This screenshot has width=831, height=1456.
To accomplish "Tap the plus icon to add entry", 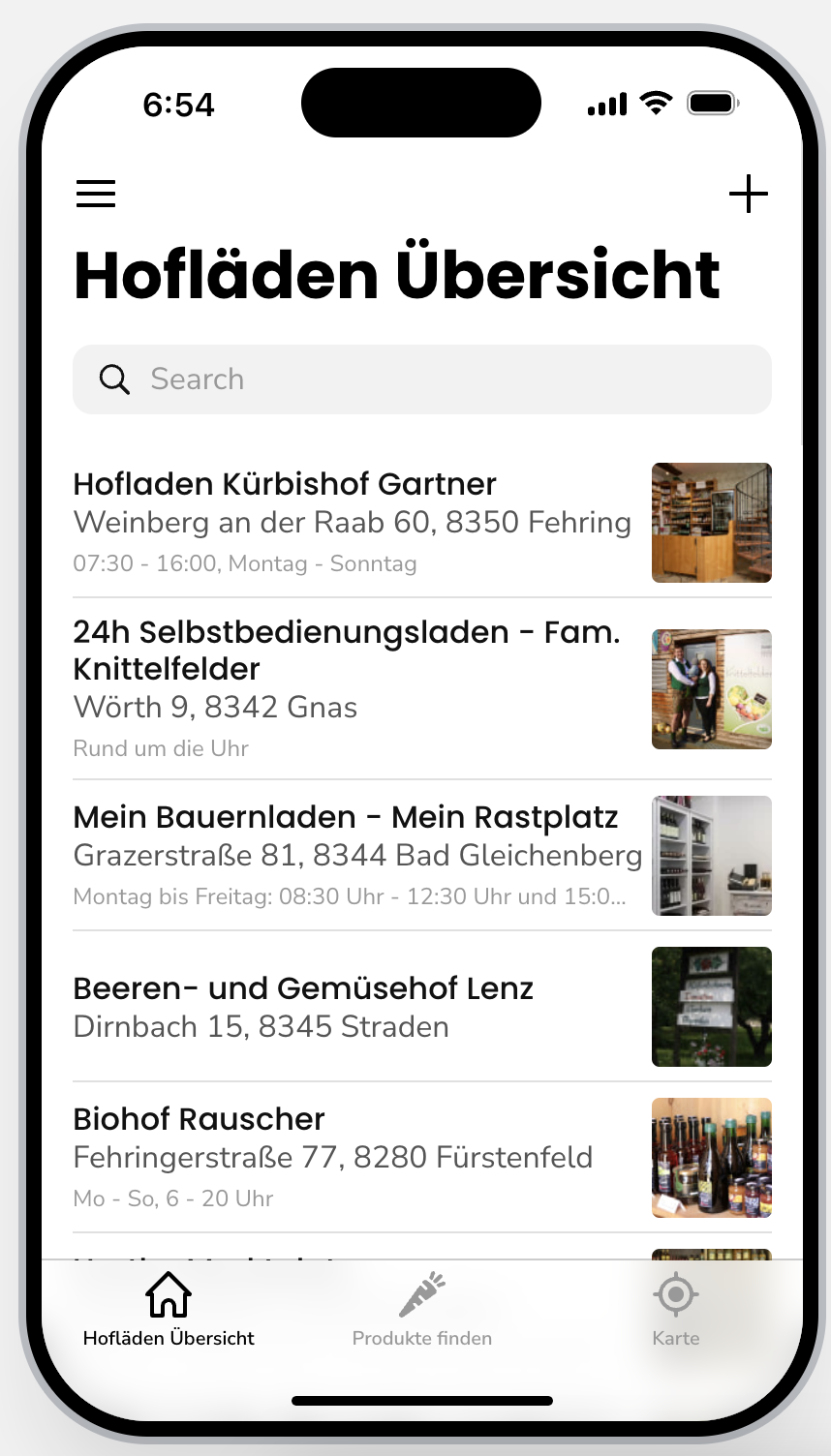I will click(748, 195).
